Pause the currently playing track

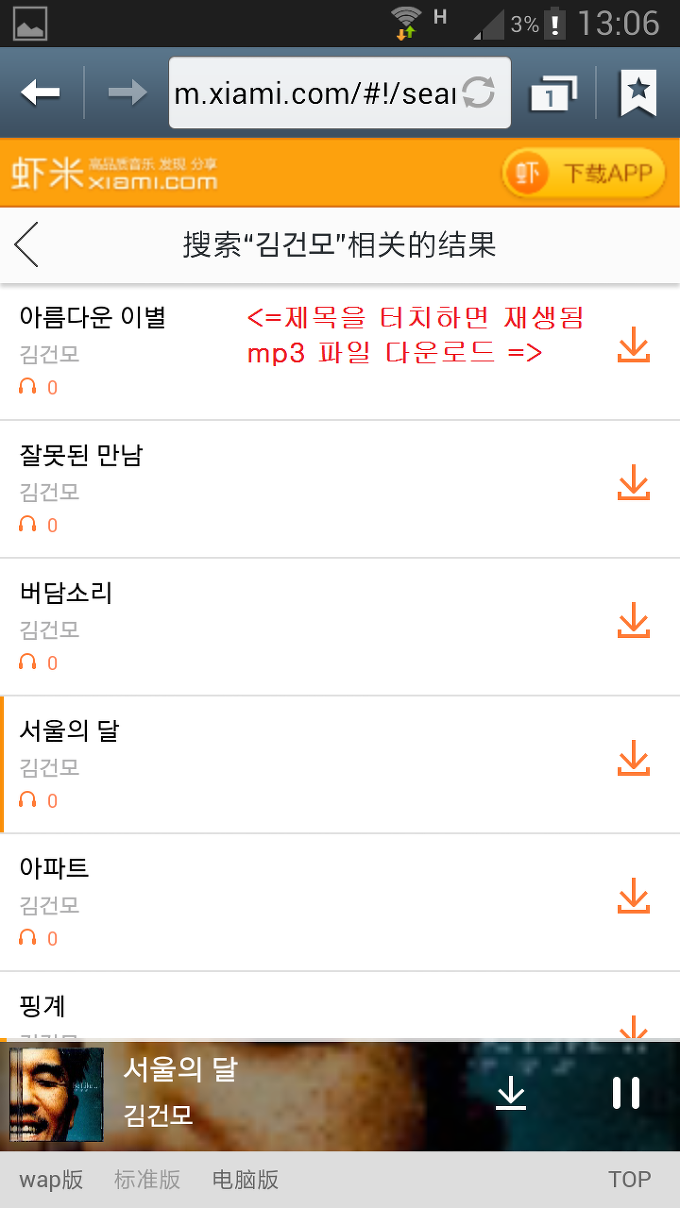626,1093
